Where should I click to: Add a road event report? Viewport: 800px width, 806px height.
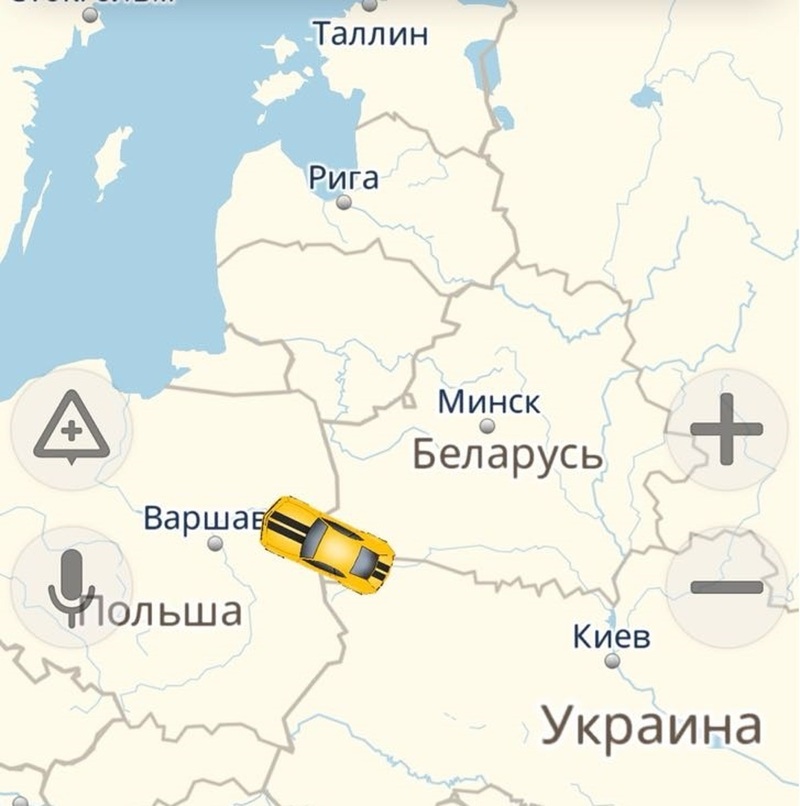point(71,430)
